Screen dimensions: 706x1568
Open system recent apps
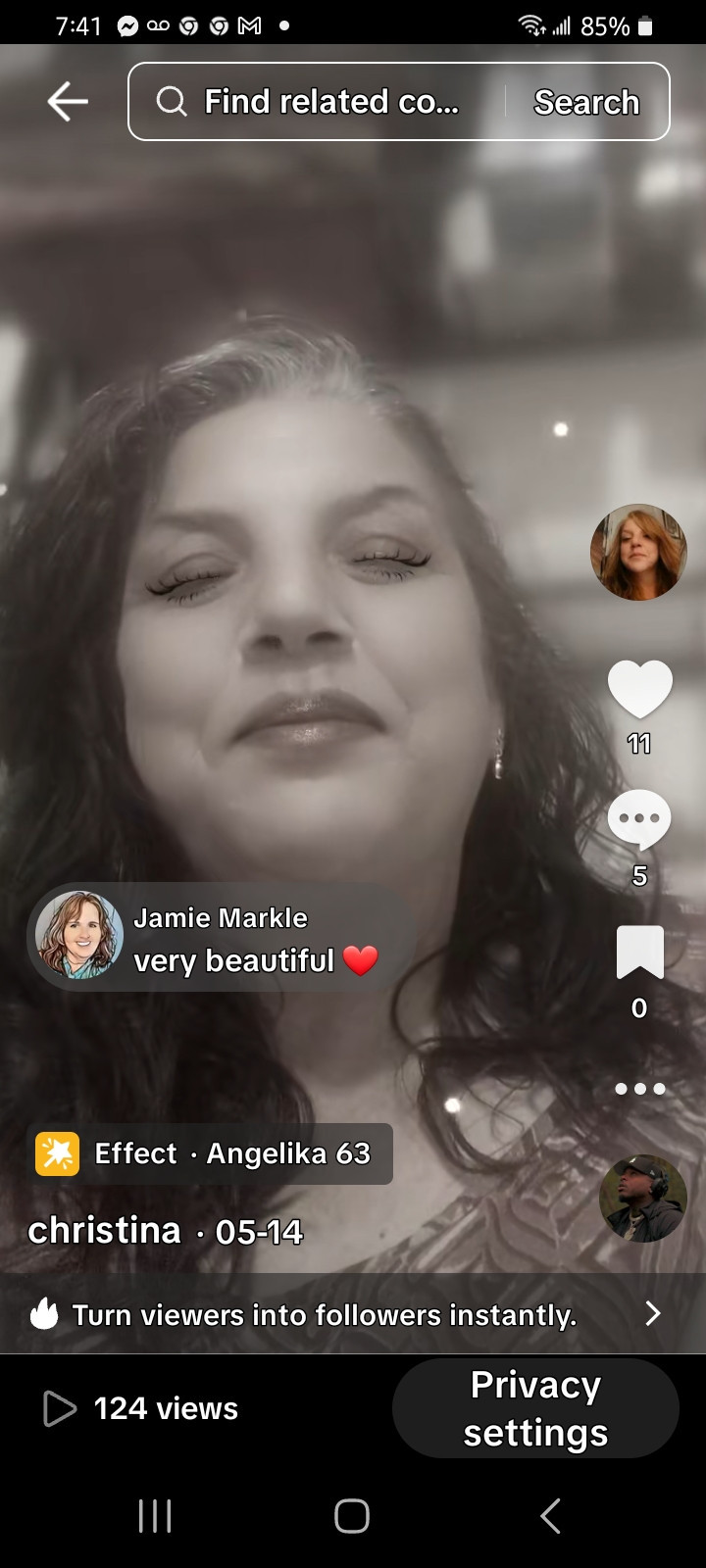[155, 1515]
